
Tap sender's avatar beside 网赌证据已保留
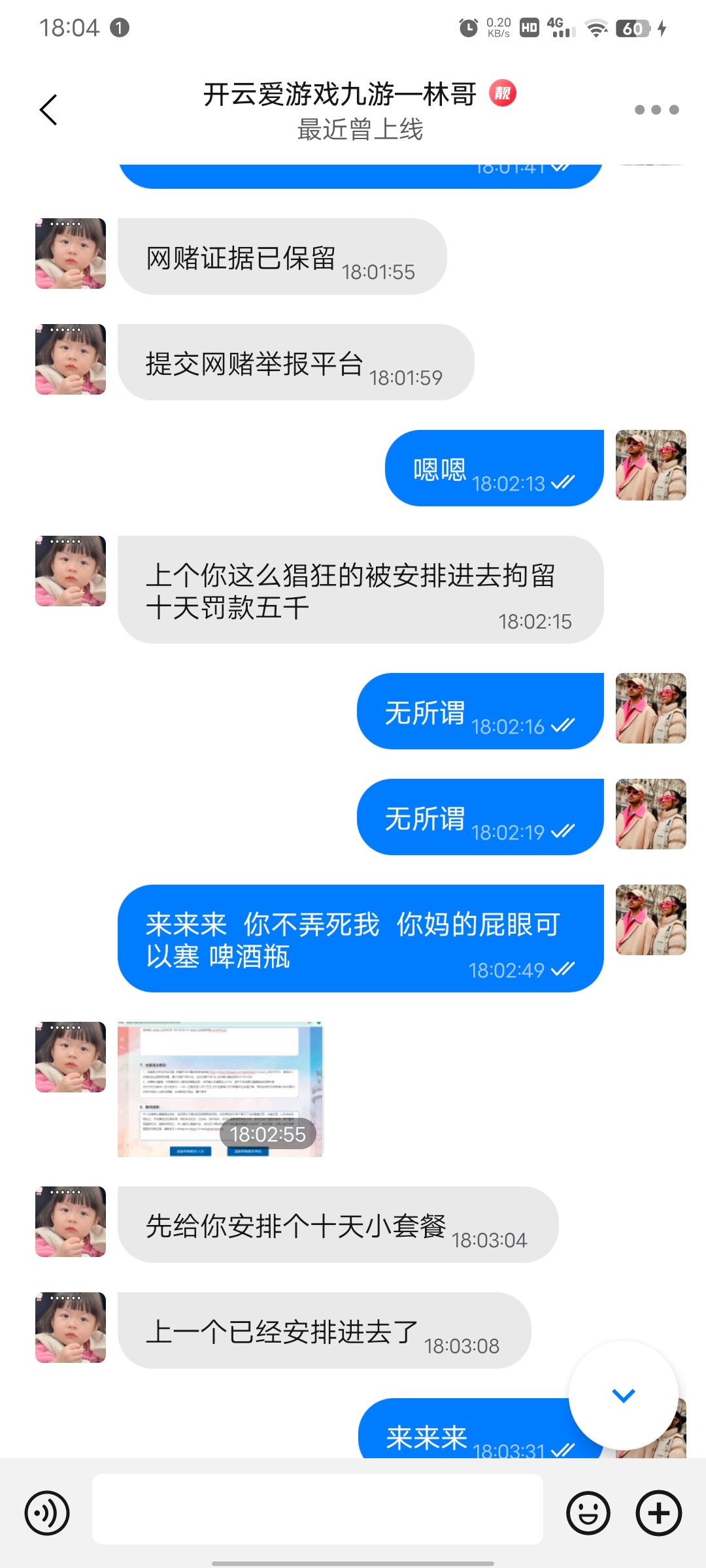click(71, 253)
